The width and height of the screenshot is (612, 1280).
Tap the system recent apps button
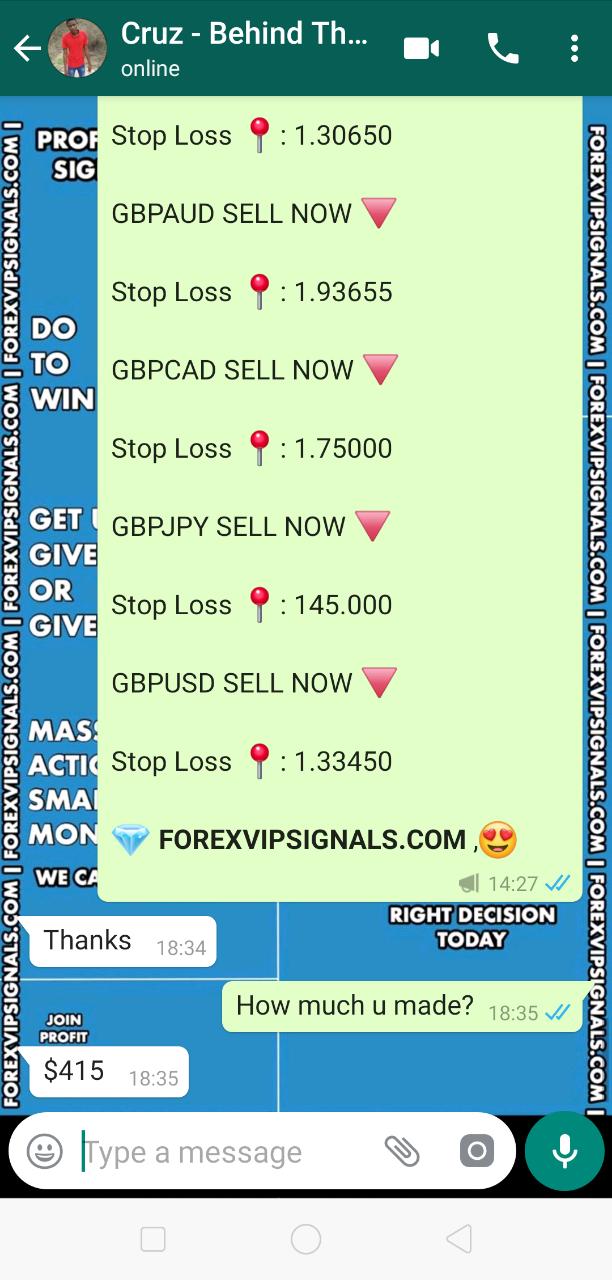point(153,1240)
